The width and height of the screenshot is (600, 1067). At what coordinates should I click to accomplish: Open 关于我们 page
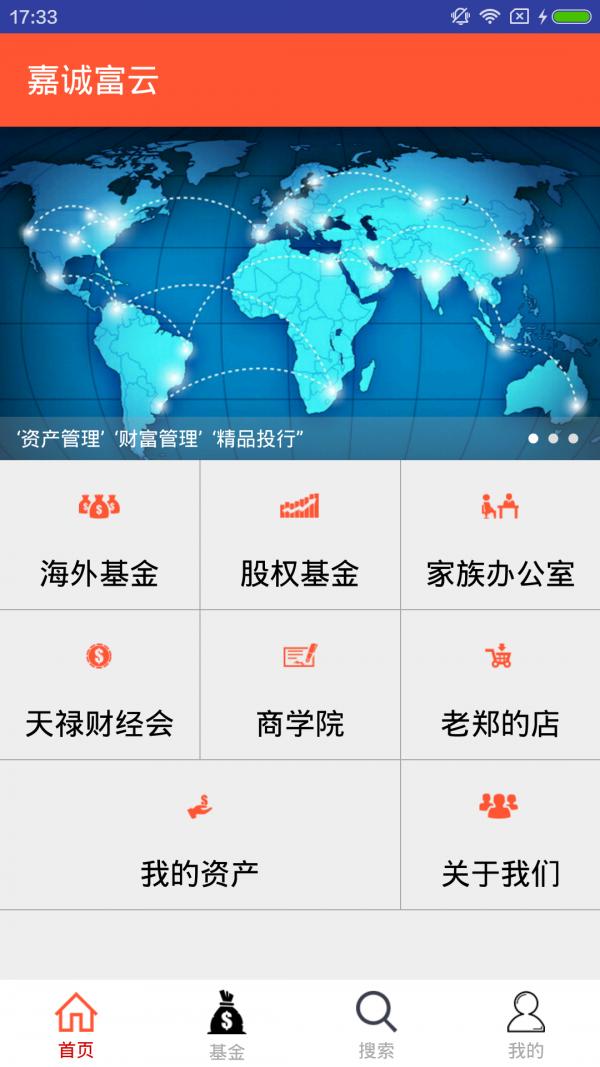click(x=500, y=836)
